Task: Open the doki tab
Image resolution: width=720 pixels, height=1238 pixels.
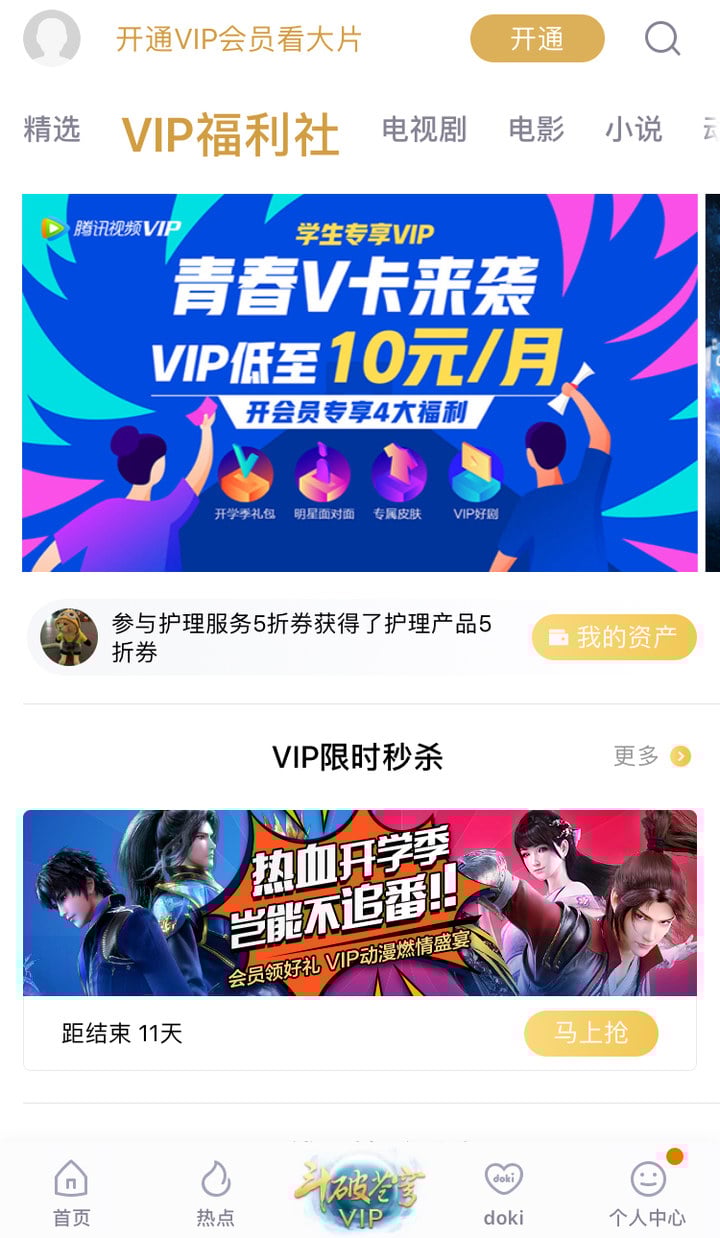Action: (x=503, y=1193)
